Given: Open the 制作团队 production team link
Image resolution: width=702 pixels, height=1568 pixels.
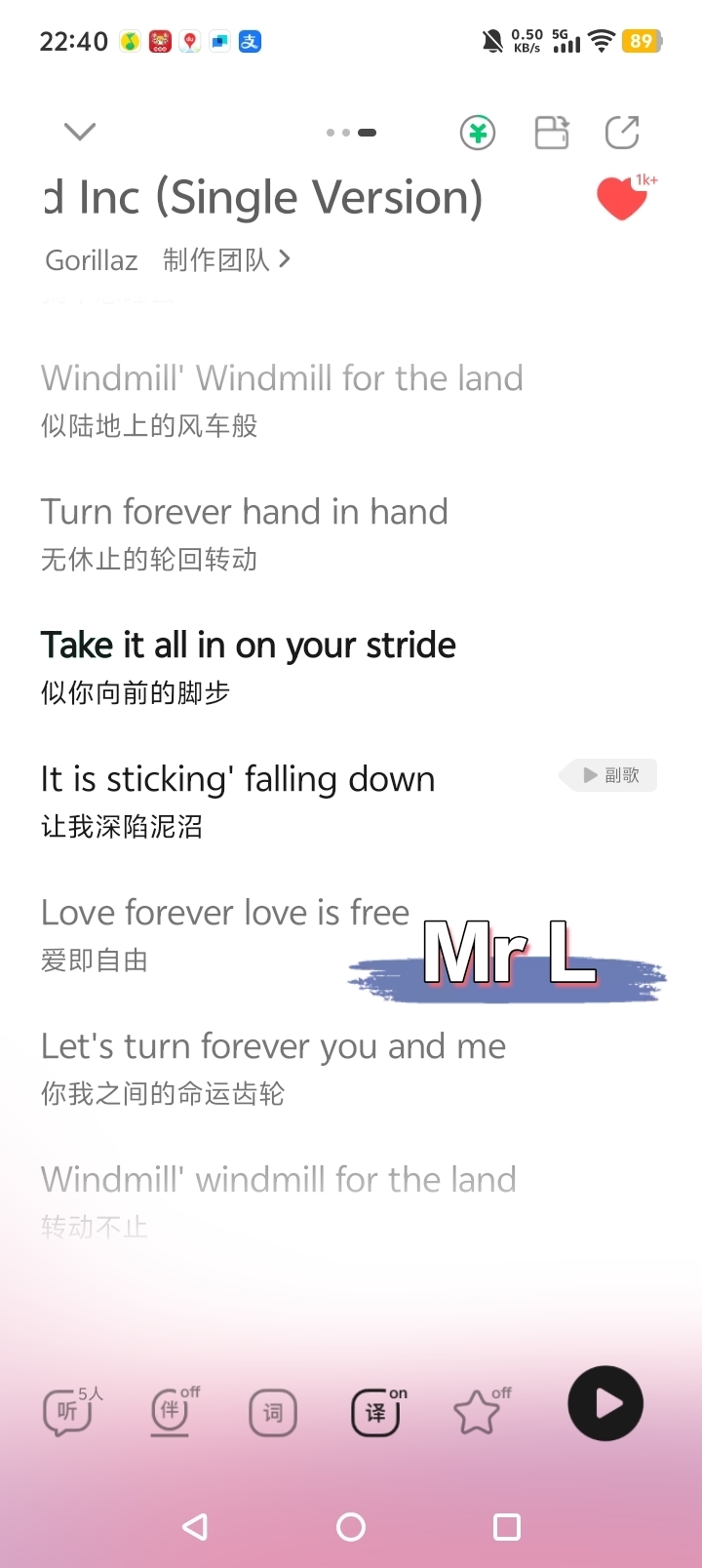Looking at the screenshot, I should pyautogui.click(x=226, y=260).
